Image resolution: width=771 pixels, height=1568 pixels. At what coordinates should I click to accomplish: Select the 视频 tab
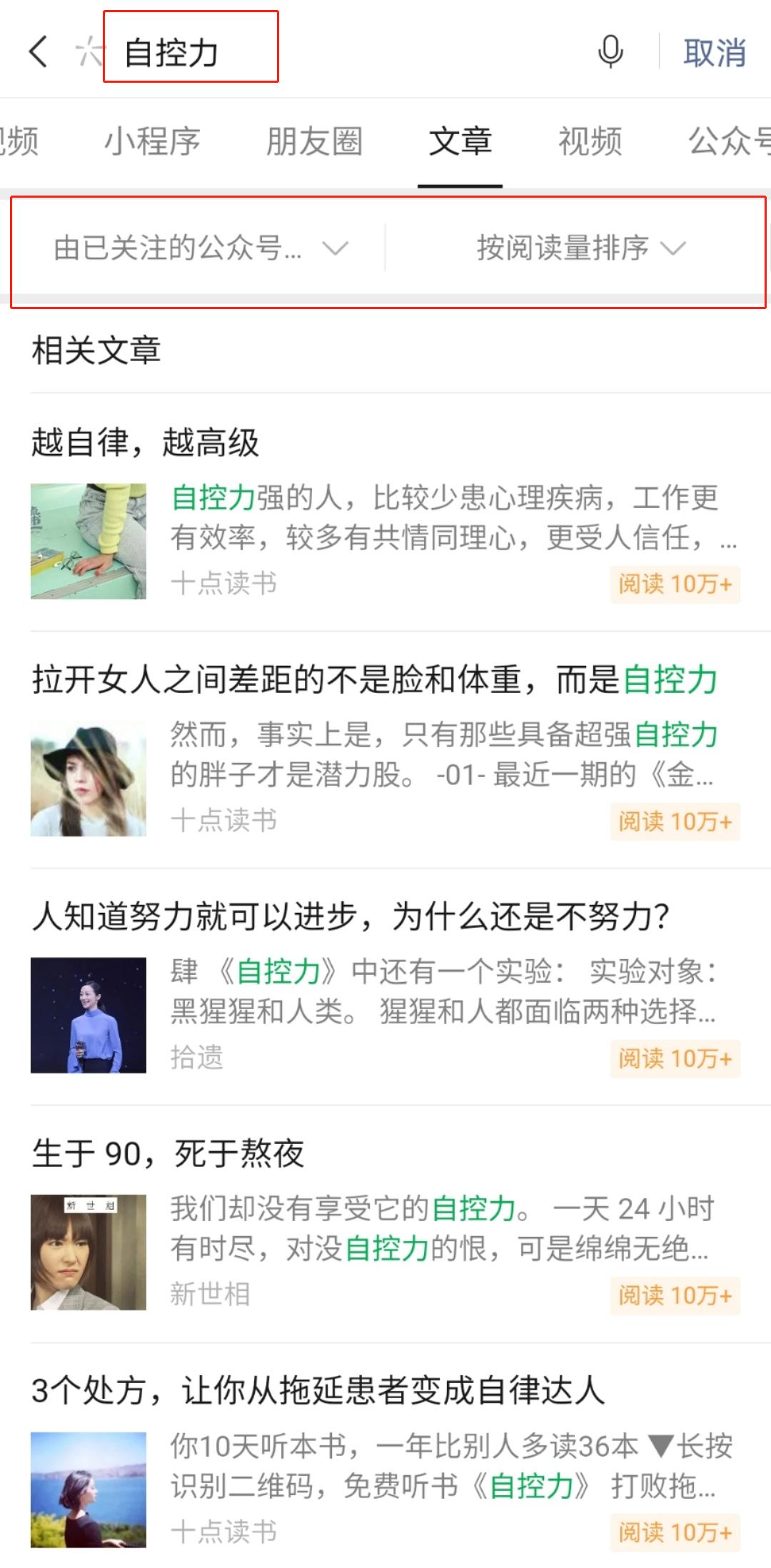(x=590, y=141)
